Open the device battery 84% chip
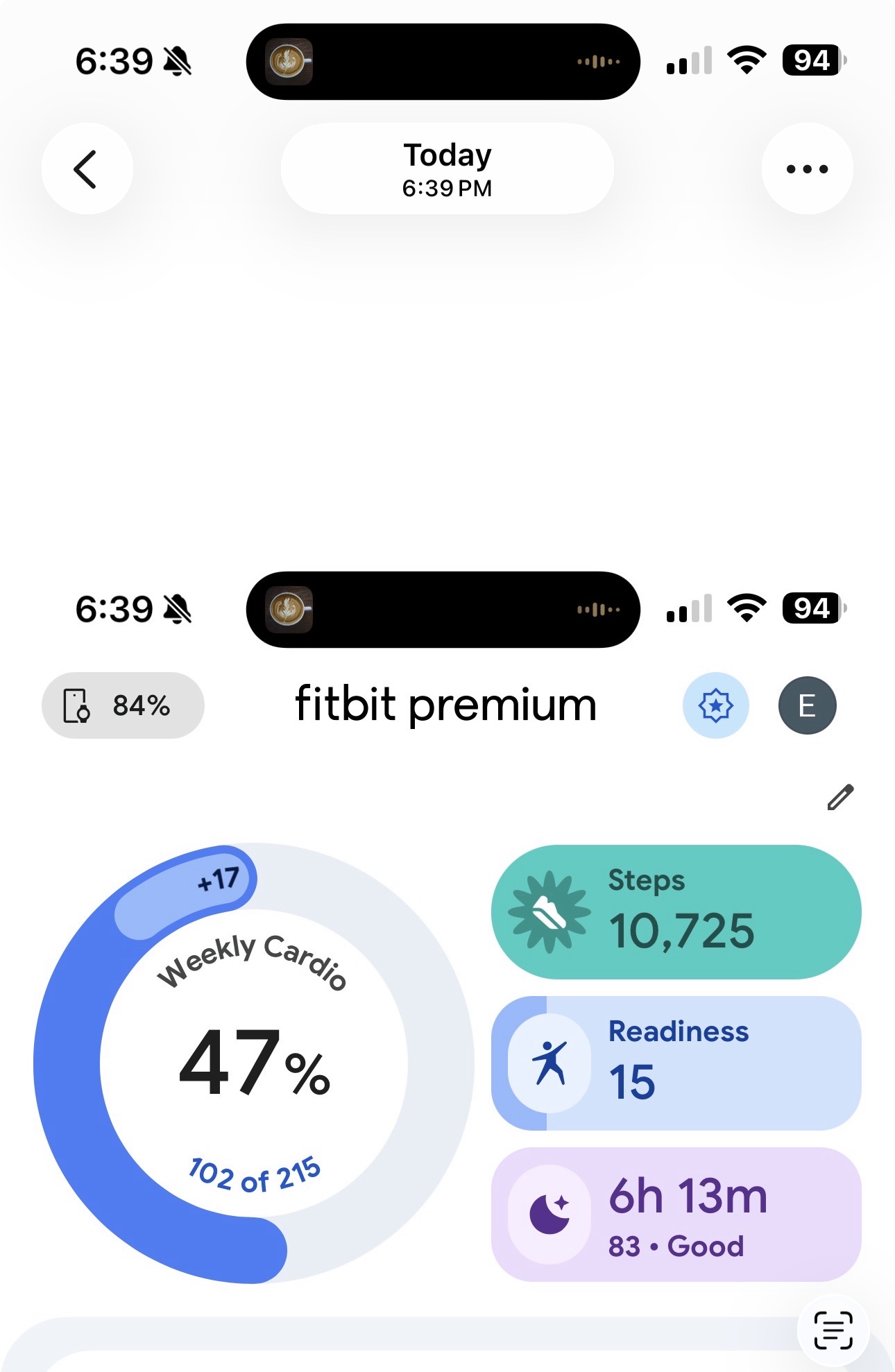The width and height of the screenshot is (895, 1372). pyautogui.click(x=123, y=705)
